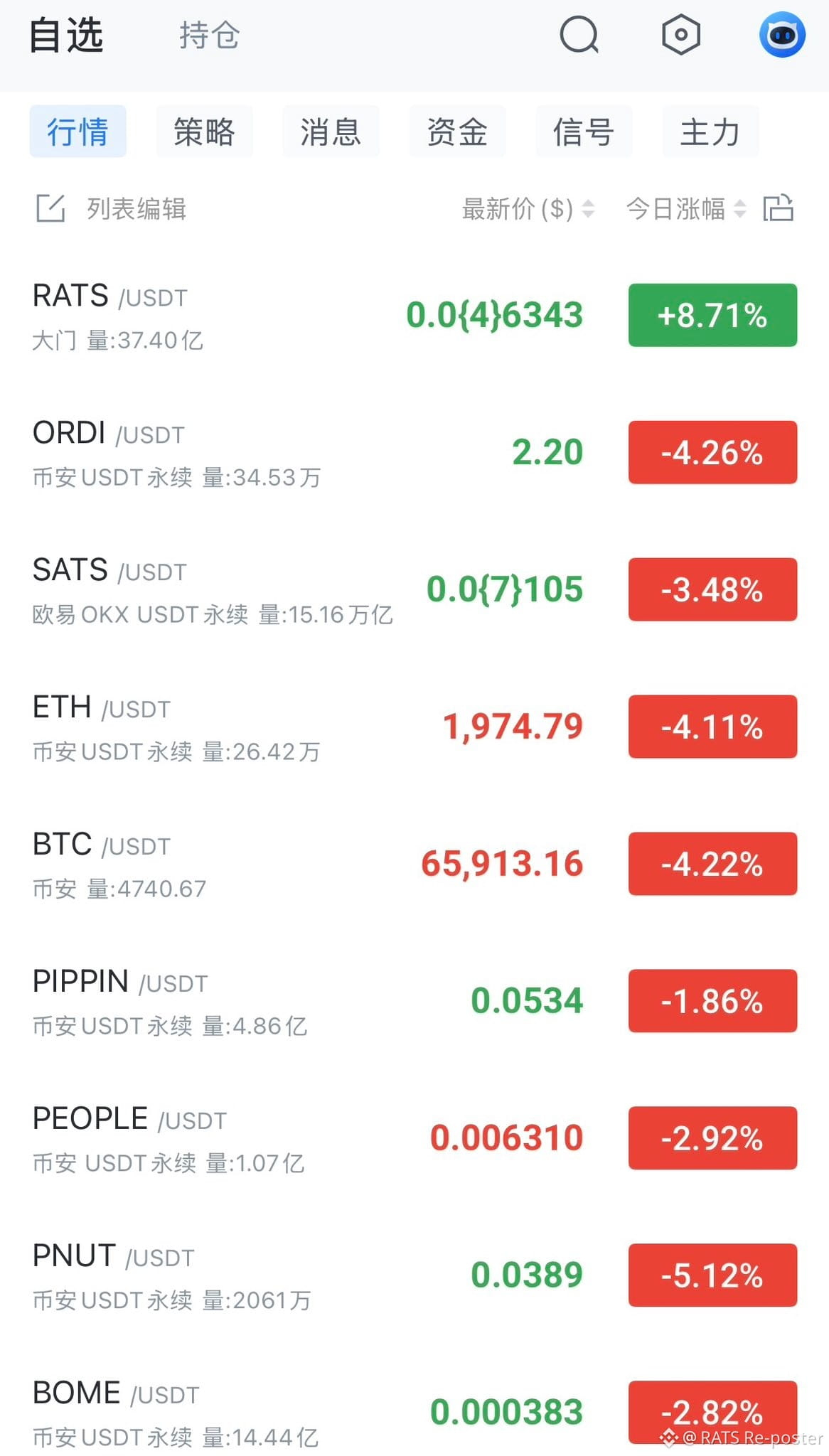This screenshot has height=1456, width=829.
Task: Open the search icon
Action: 579,35
